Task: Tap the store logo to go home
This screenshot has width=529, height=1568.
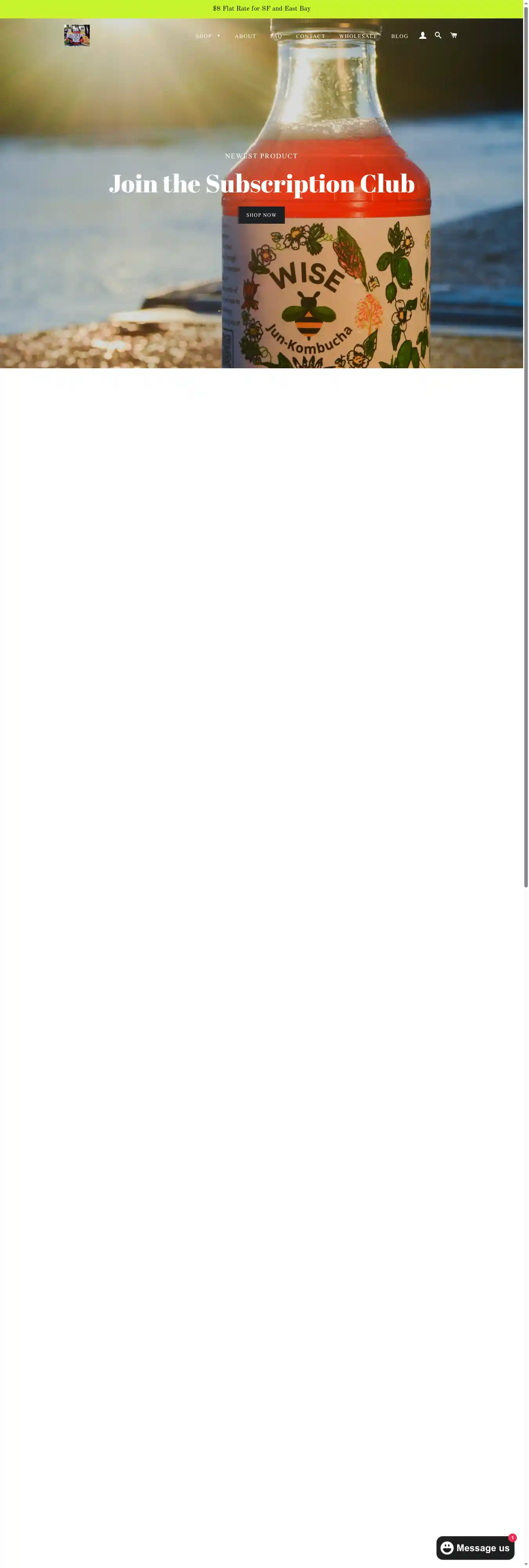Action: 77,35
